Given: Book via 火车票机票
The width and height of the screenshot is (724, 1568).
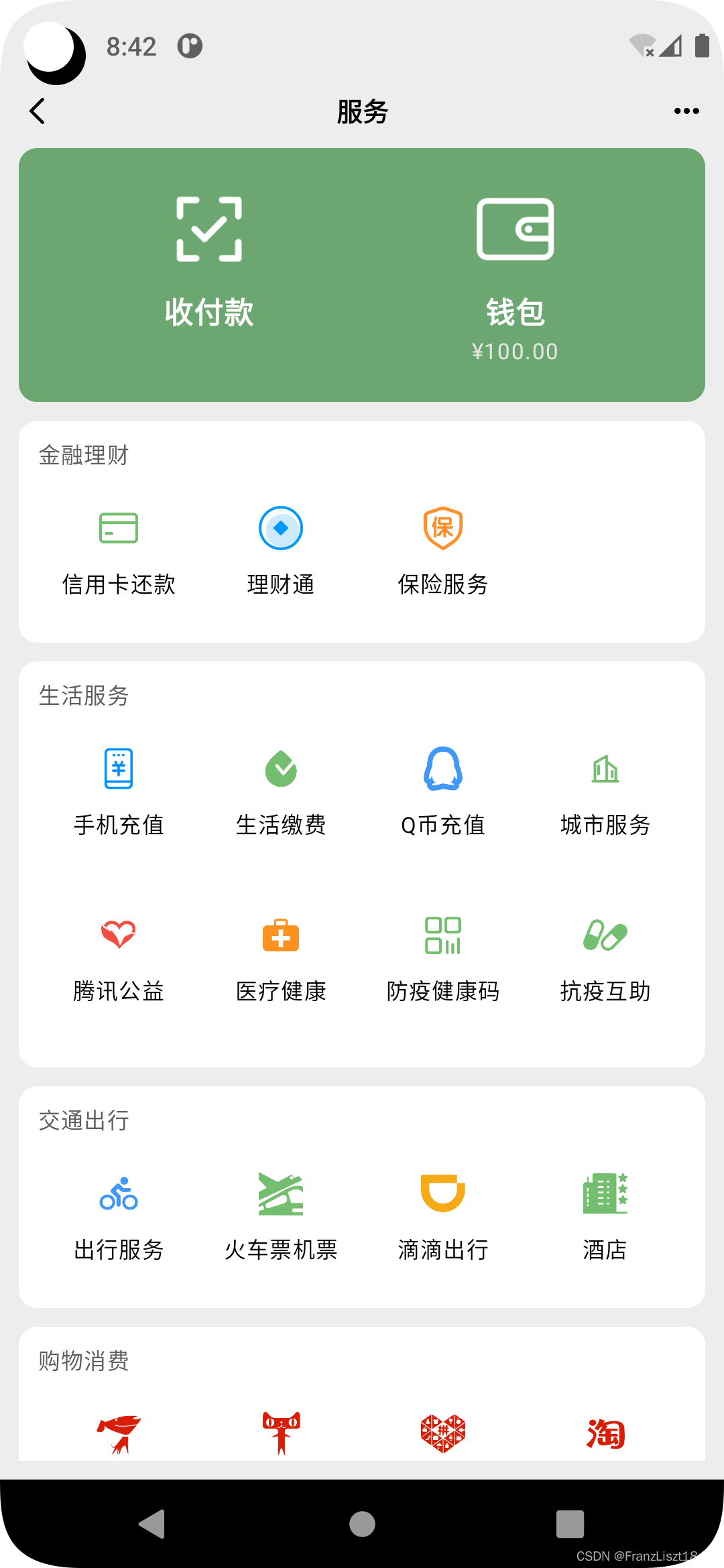Looking at the screenshot, I should tap(281, 1218).
